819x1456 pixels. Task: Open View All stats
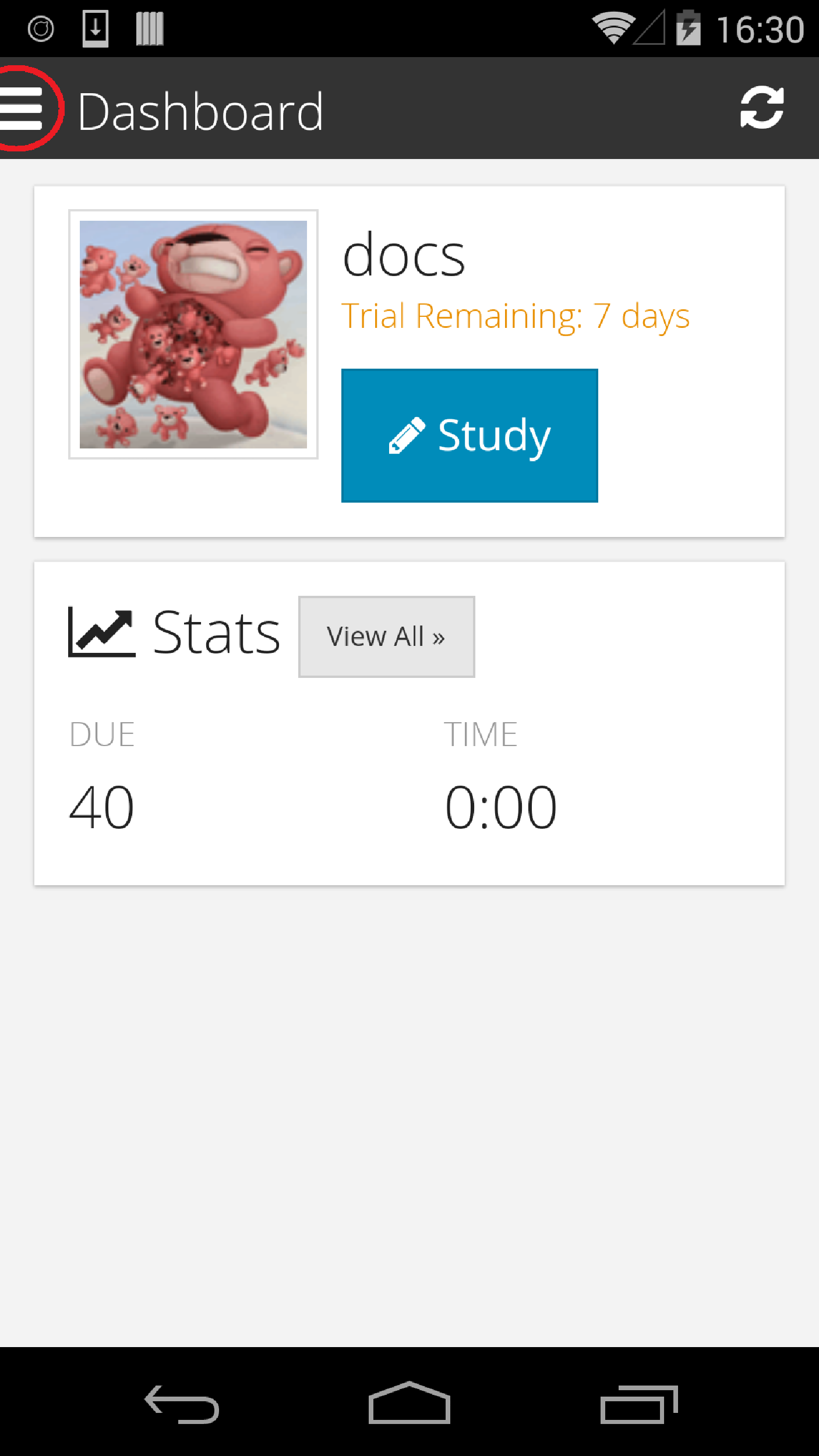[x=387, y=637]
